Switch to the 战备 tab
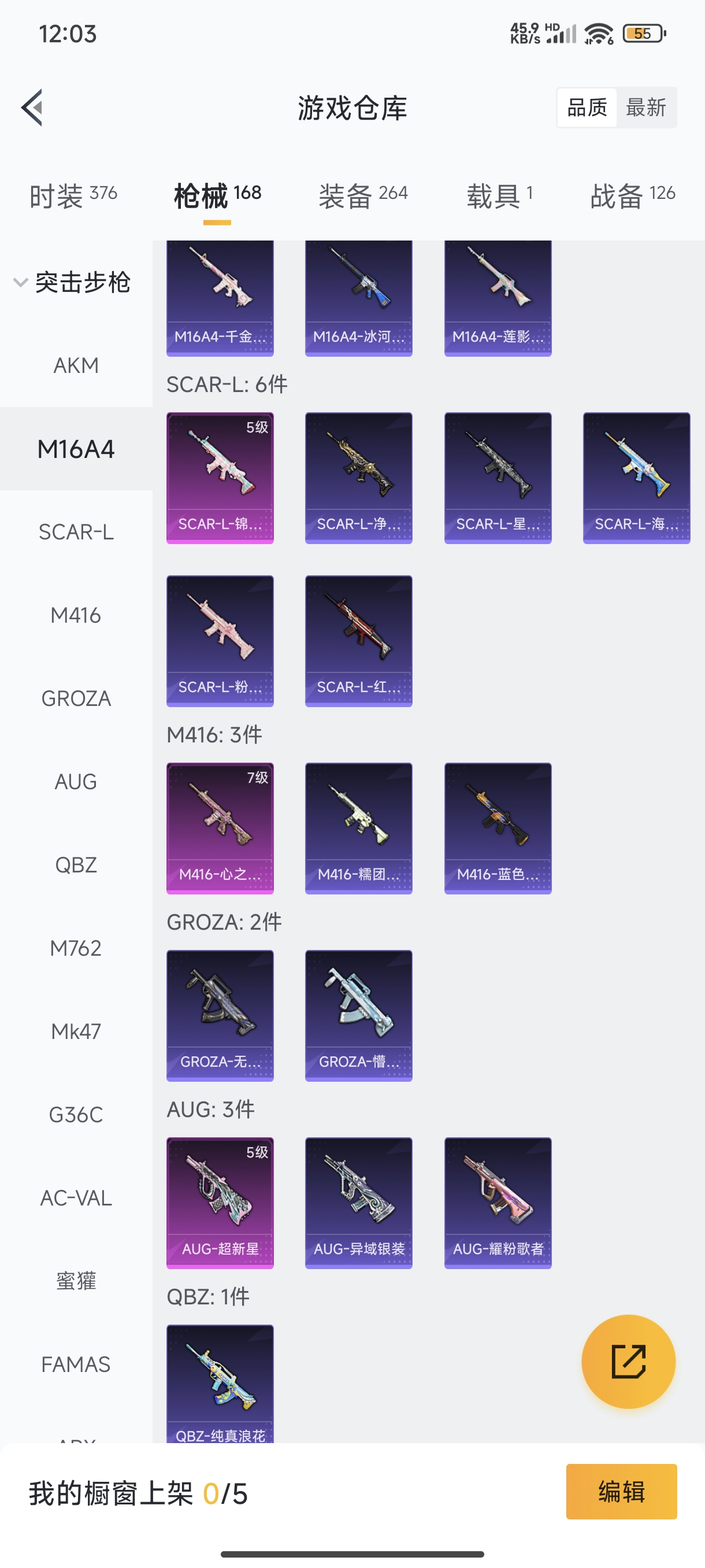Viewport: 705px width, 1568px height. (x=633, y=196)
